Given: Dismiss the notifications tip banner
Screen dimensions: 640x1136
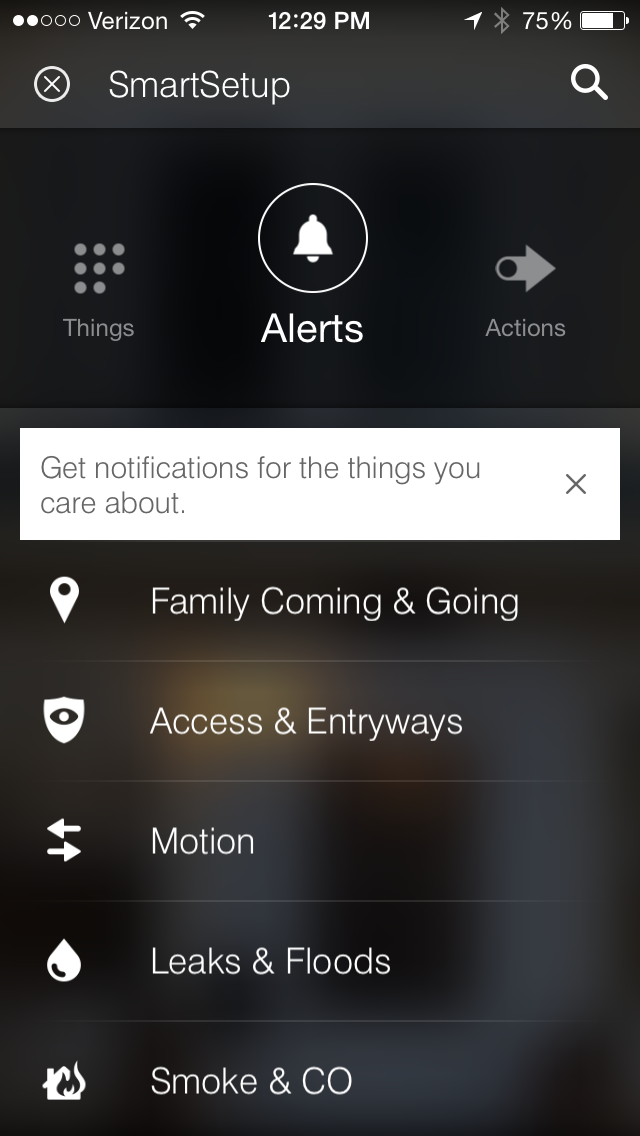Looking at the screenshot, I should point(575,484).
